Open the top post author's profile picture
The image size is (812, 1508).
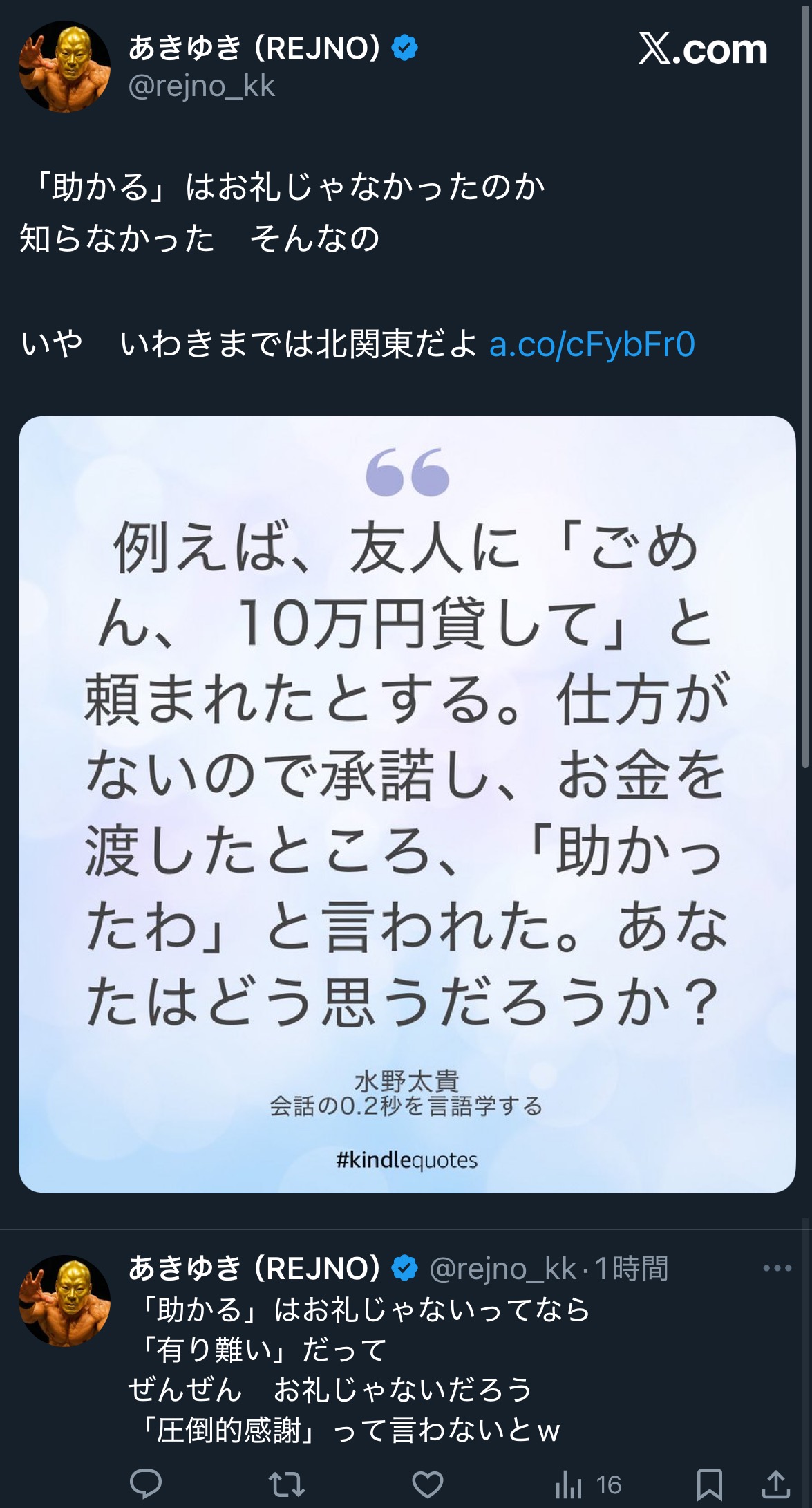pyautogui.click(x=64, y=66)
